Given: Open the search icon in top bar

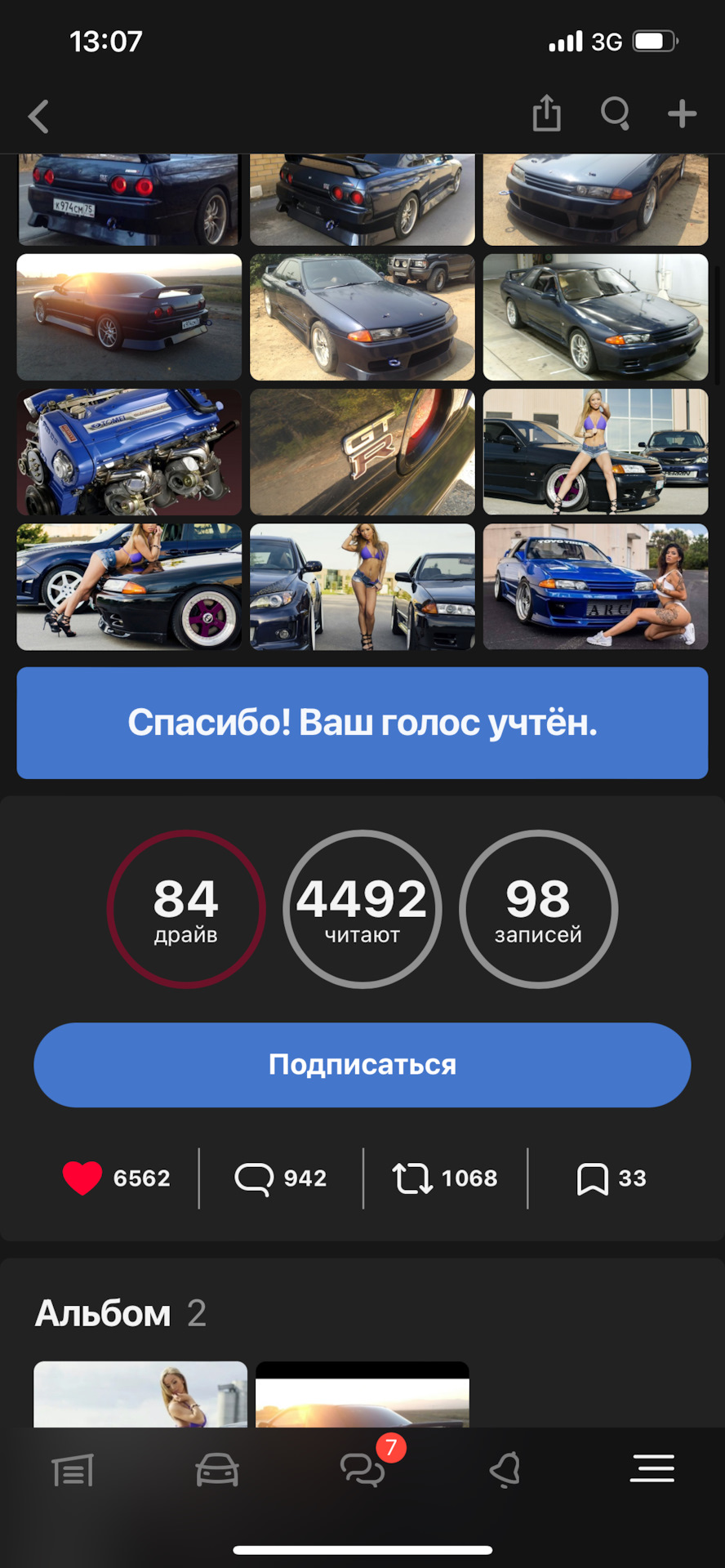Looking at the screenshot, I should (x=615, y=114).
